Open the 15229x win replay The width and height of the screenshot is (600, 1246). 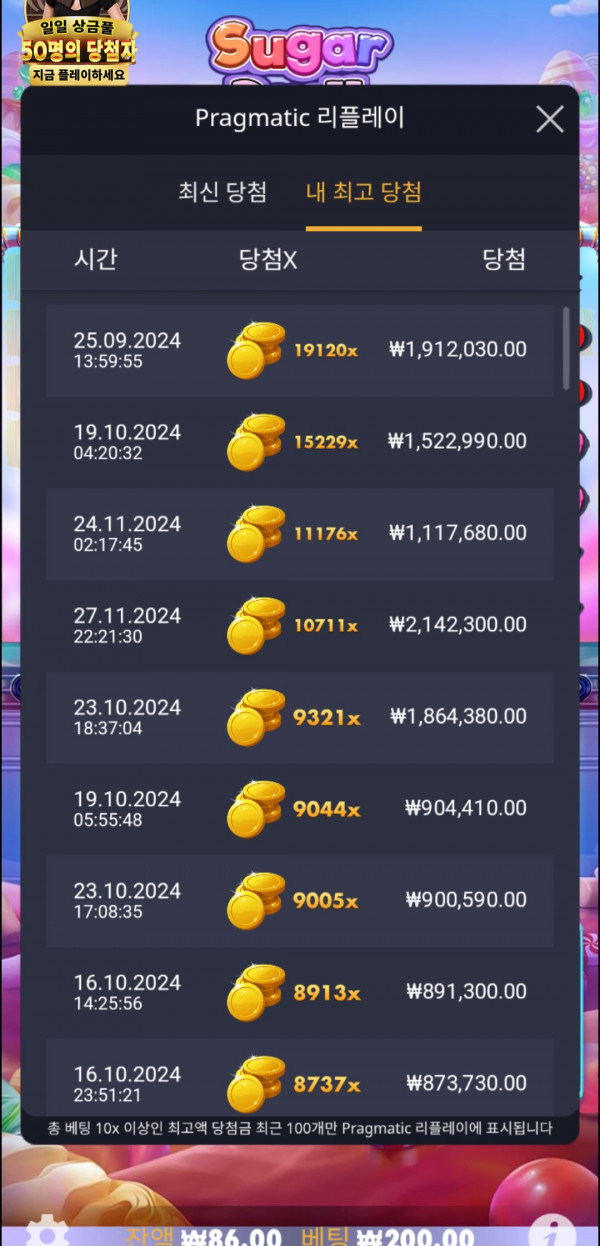click(x=299, y=442)
